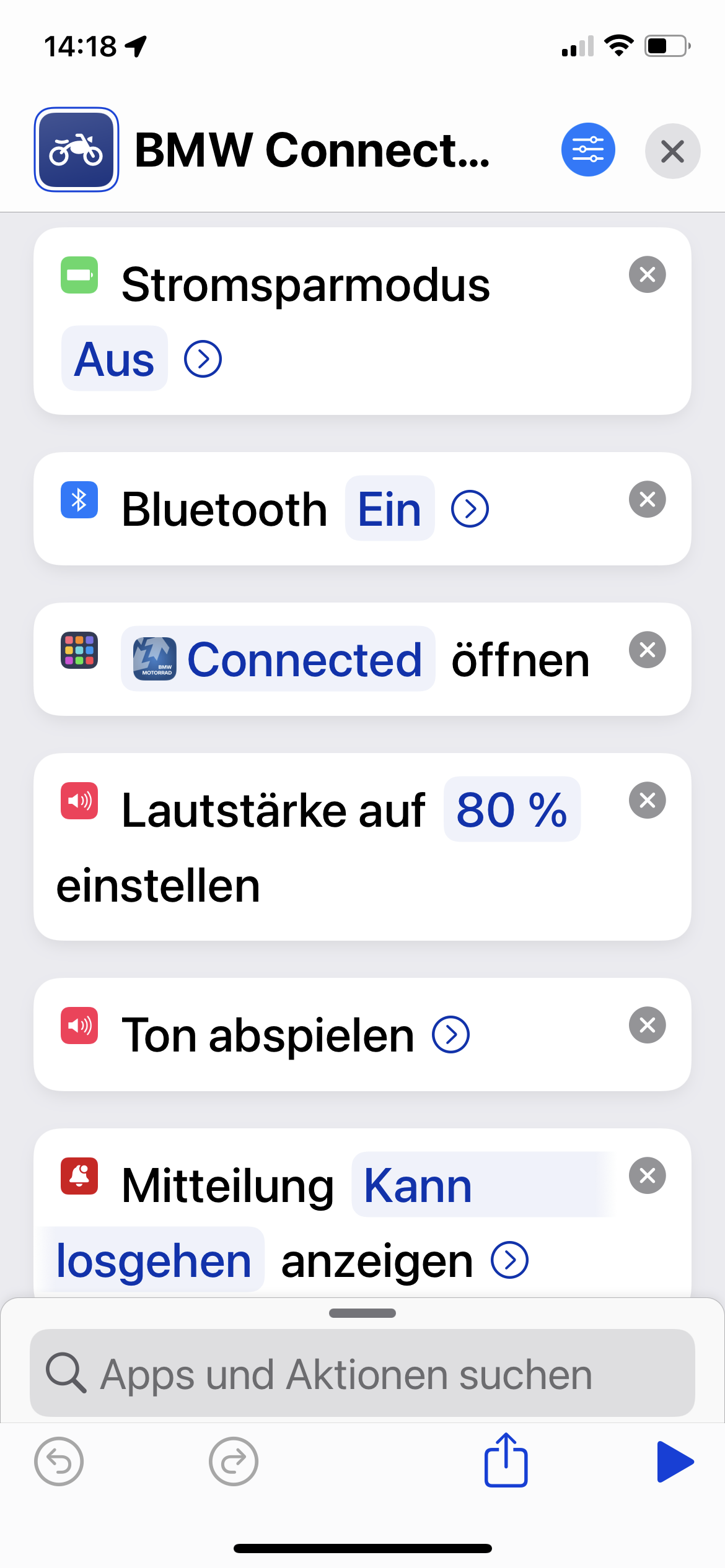Select the Connected app parameter
Viewport: 725px width, 1568px height.
pos(278,660)
